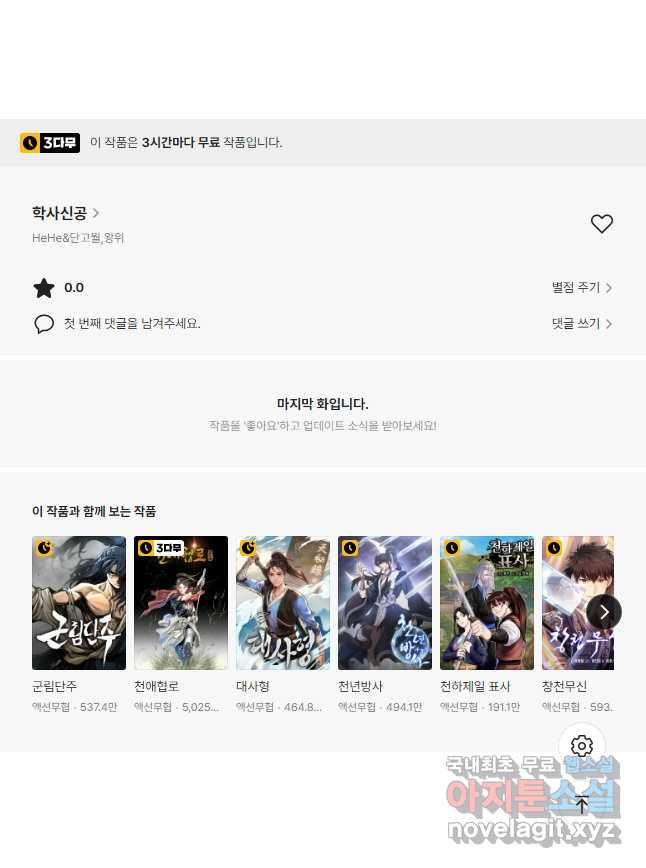Open viewer settings gear

(582, 746)
